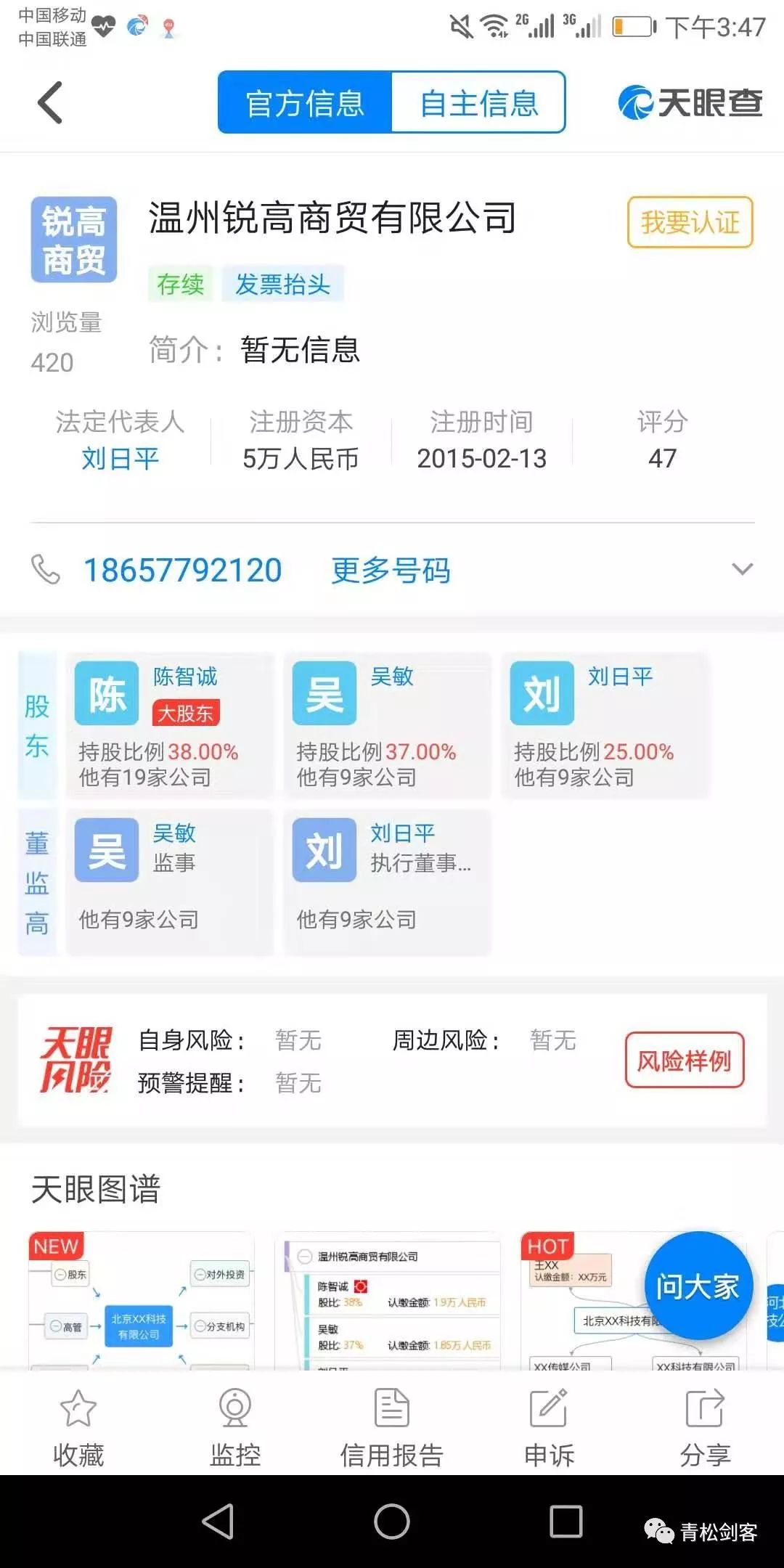This screenshot has height=1568, width=784.
Task: Call phone number 18657792120
Action: coord(183,571)
